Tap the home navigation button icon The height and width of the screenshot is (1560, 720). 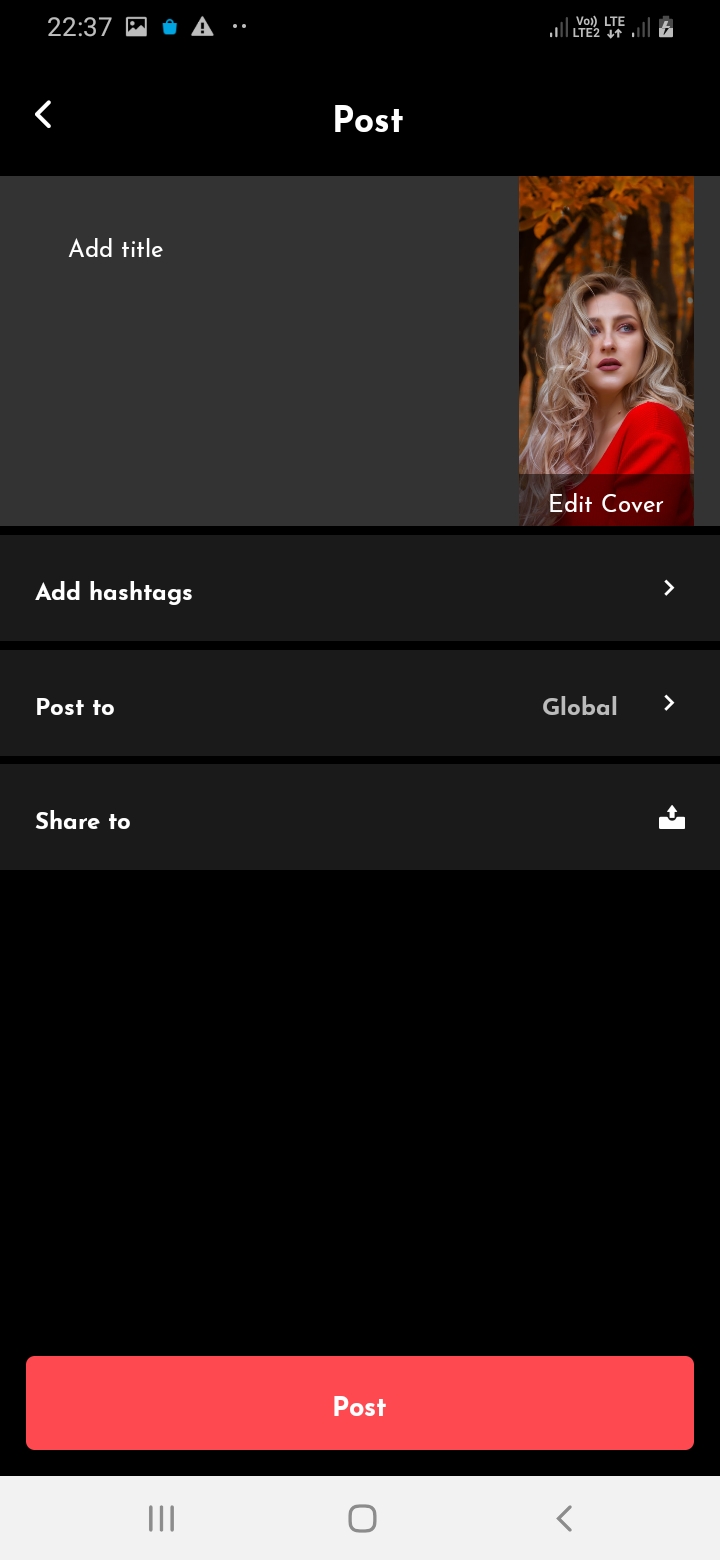tap(360, 1518)
